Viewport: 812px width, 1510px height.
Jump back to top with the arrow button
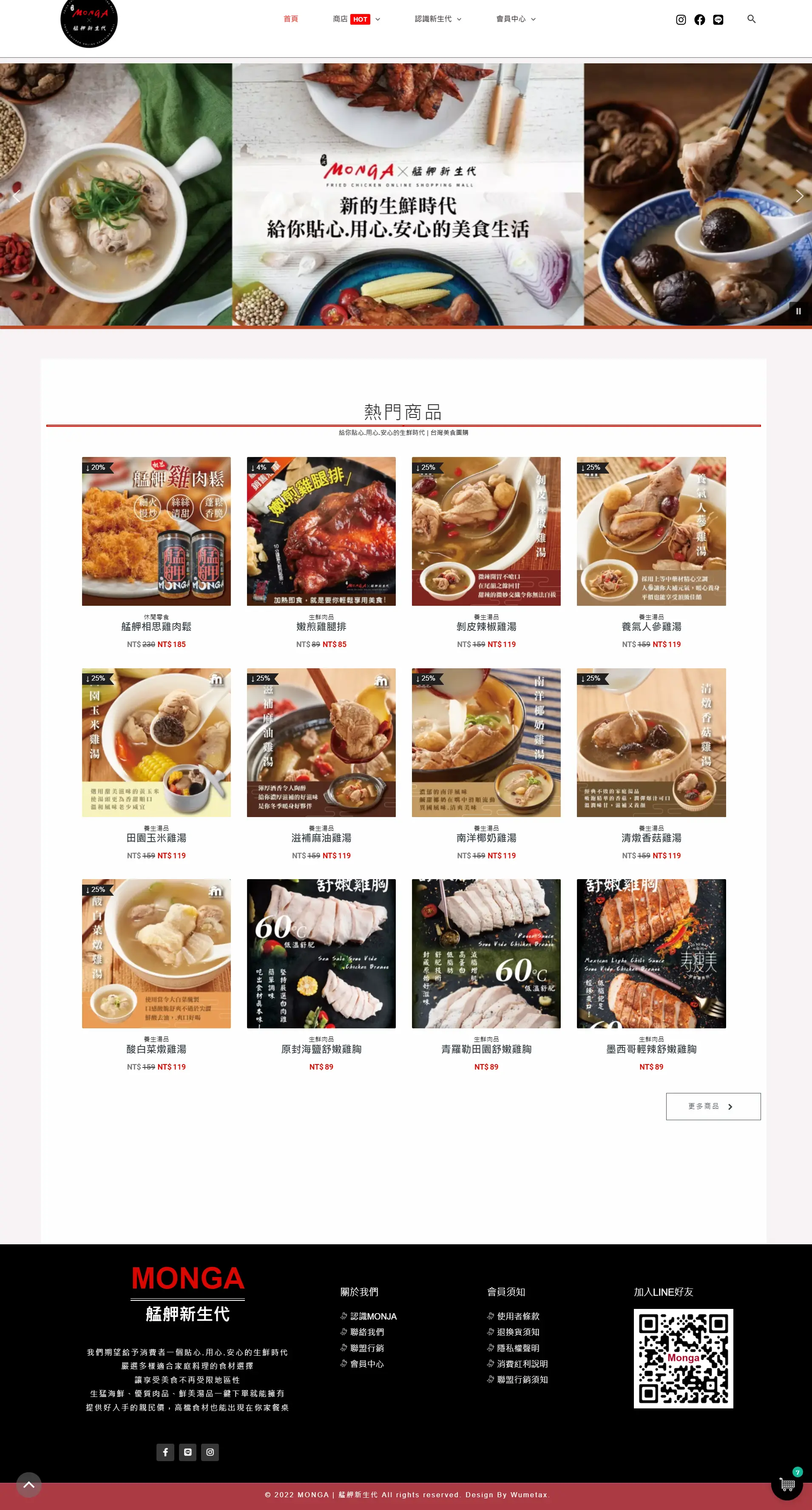29,1484
